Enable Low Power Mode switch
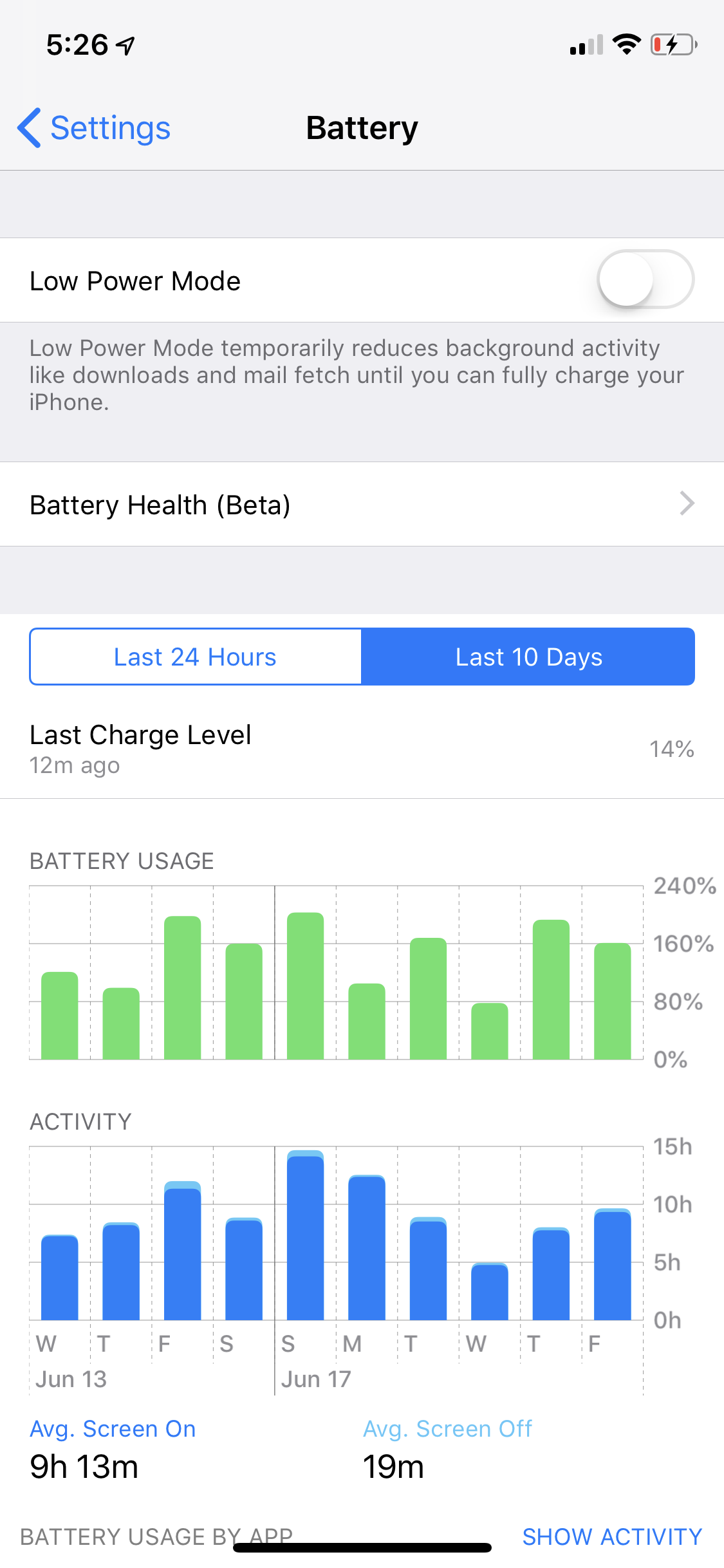The height and width of the screenshot is (1568, 724). click(645, 280)
